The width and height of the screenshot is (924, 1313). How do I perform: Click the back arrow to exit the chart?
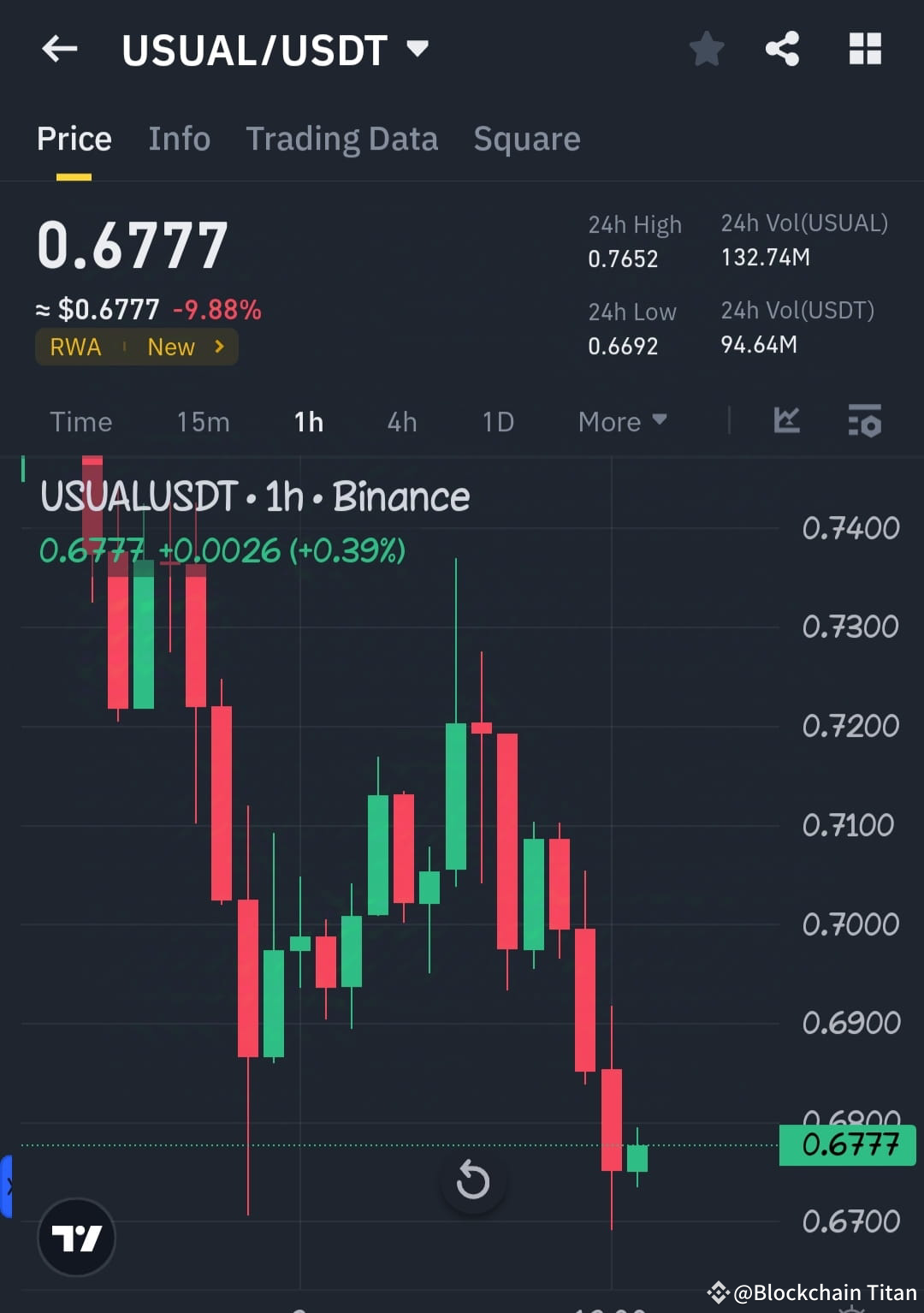tap(59, 49)
